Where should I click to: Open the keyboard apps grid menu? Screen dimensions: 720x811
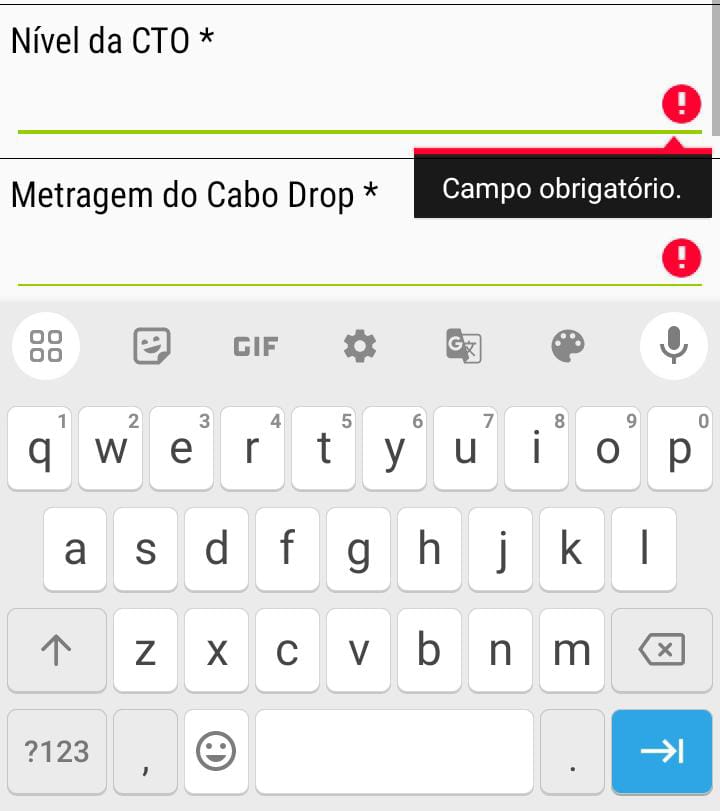pyautogui.click(x=46, y=346)
